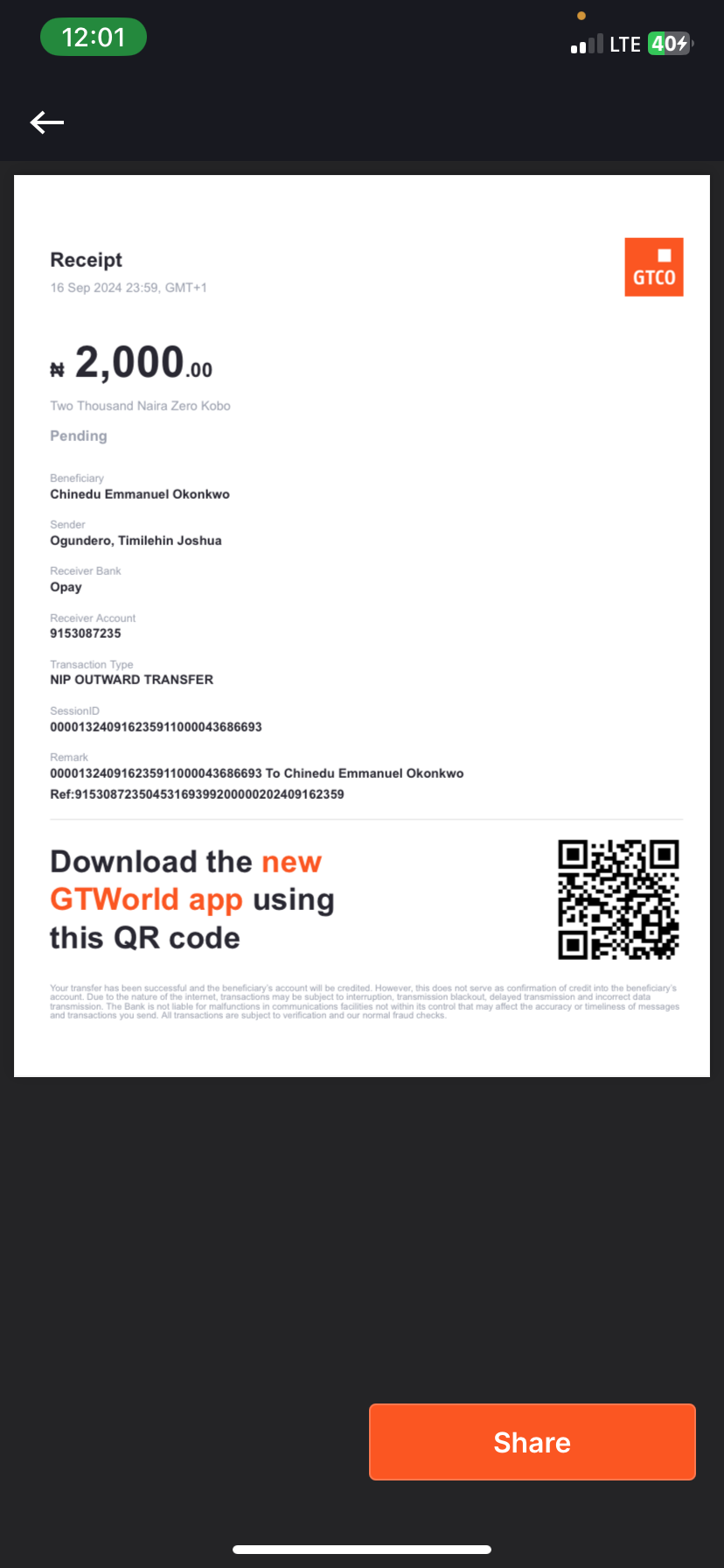Share the transfer receipt
Viewport: 724px width, 1568px height.
click(532, 1442)
